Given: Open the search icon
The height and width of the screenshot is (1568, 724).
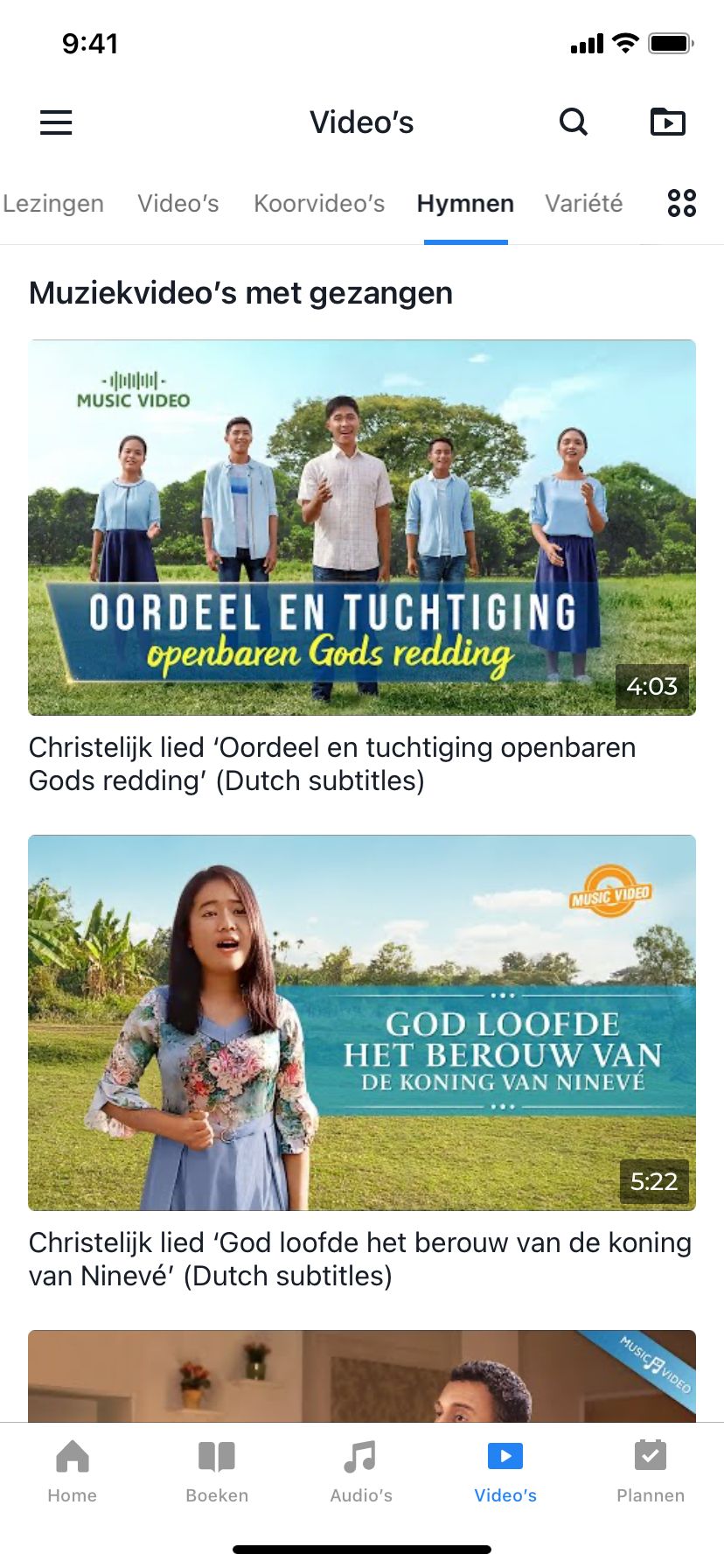Looking at the screenshot, I should tap(574, 122).
